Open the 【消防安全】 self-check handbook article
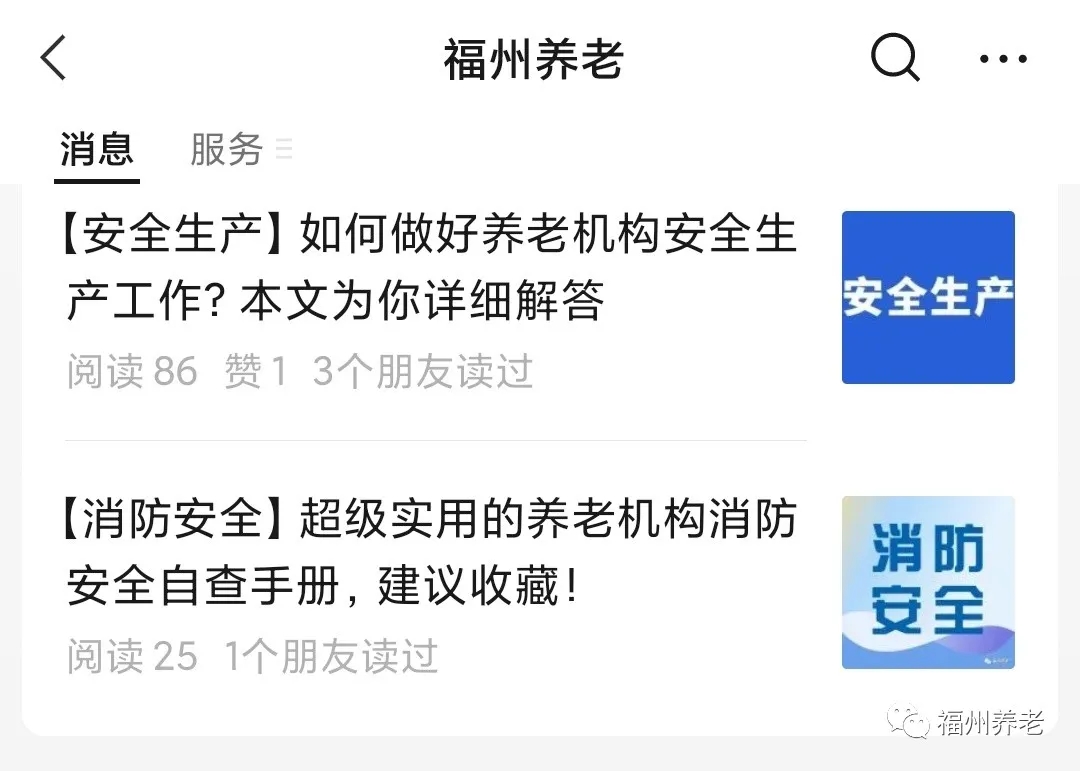Screen dimensions: 1080x771 pyautogui.click(x=432, y=554)
